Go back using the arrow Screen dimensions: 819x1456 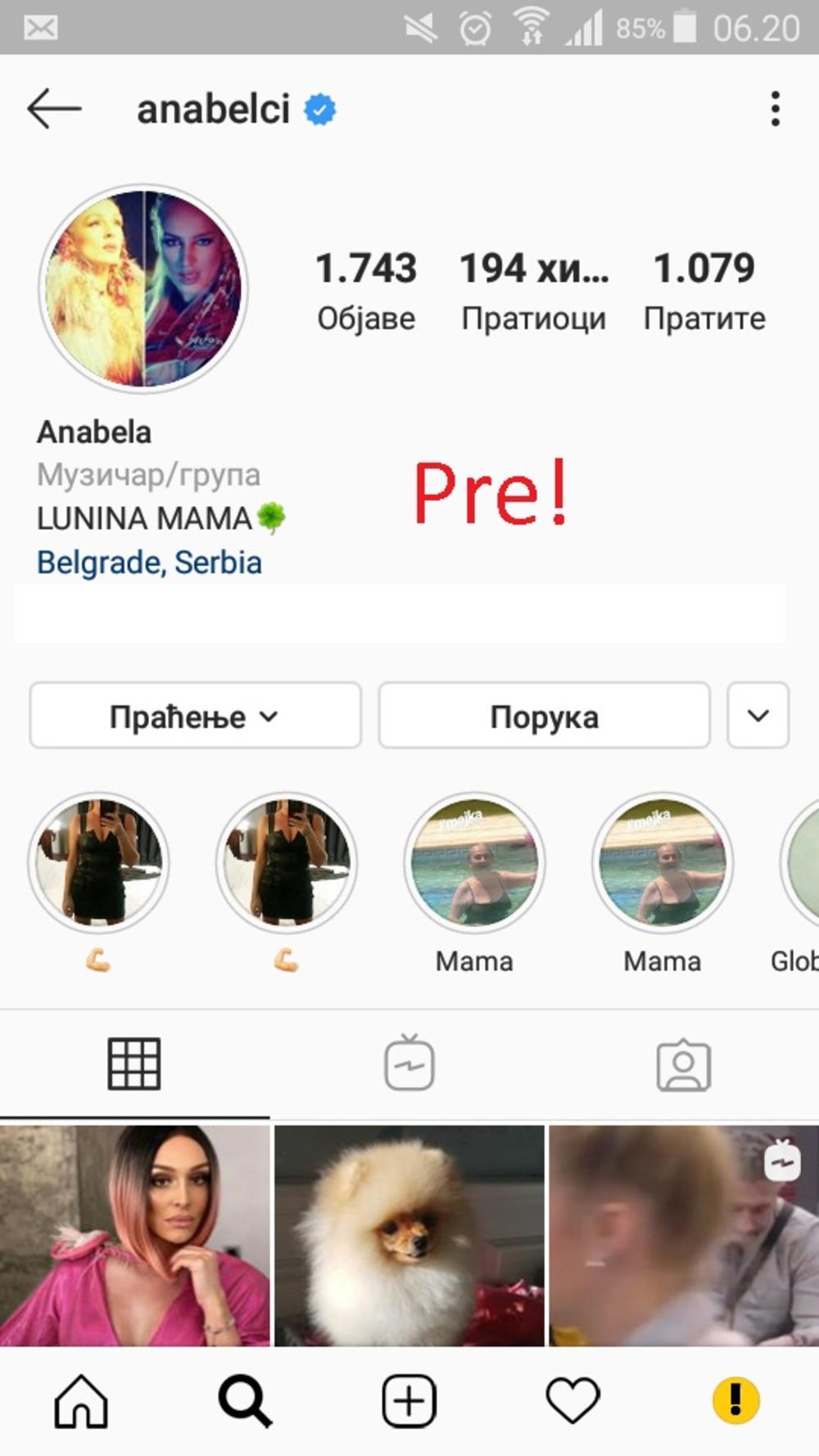54,109
